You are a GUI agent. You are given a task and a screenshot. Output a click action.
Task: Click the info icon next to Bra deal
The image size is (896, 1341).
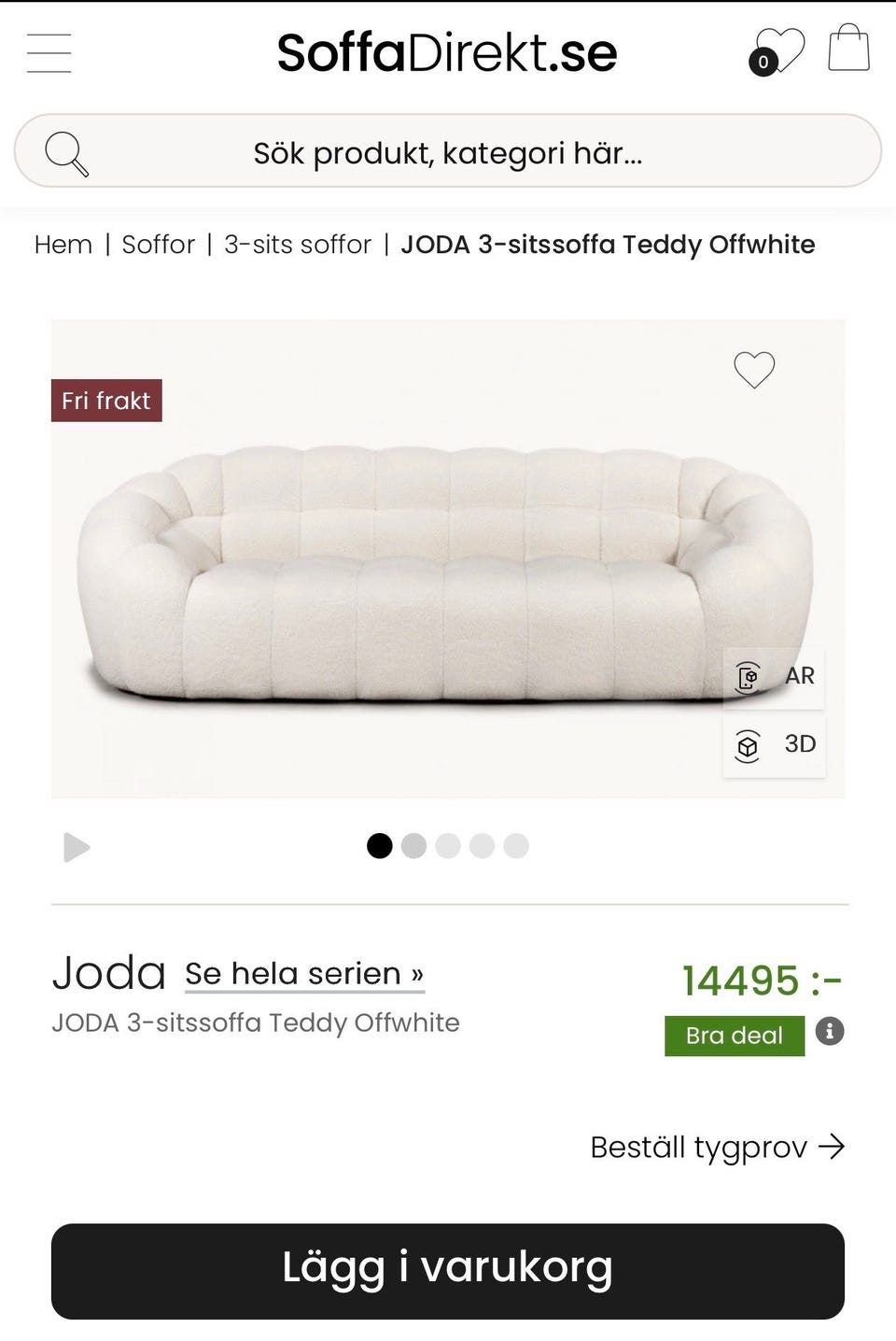point(829,1032)
